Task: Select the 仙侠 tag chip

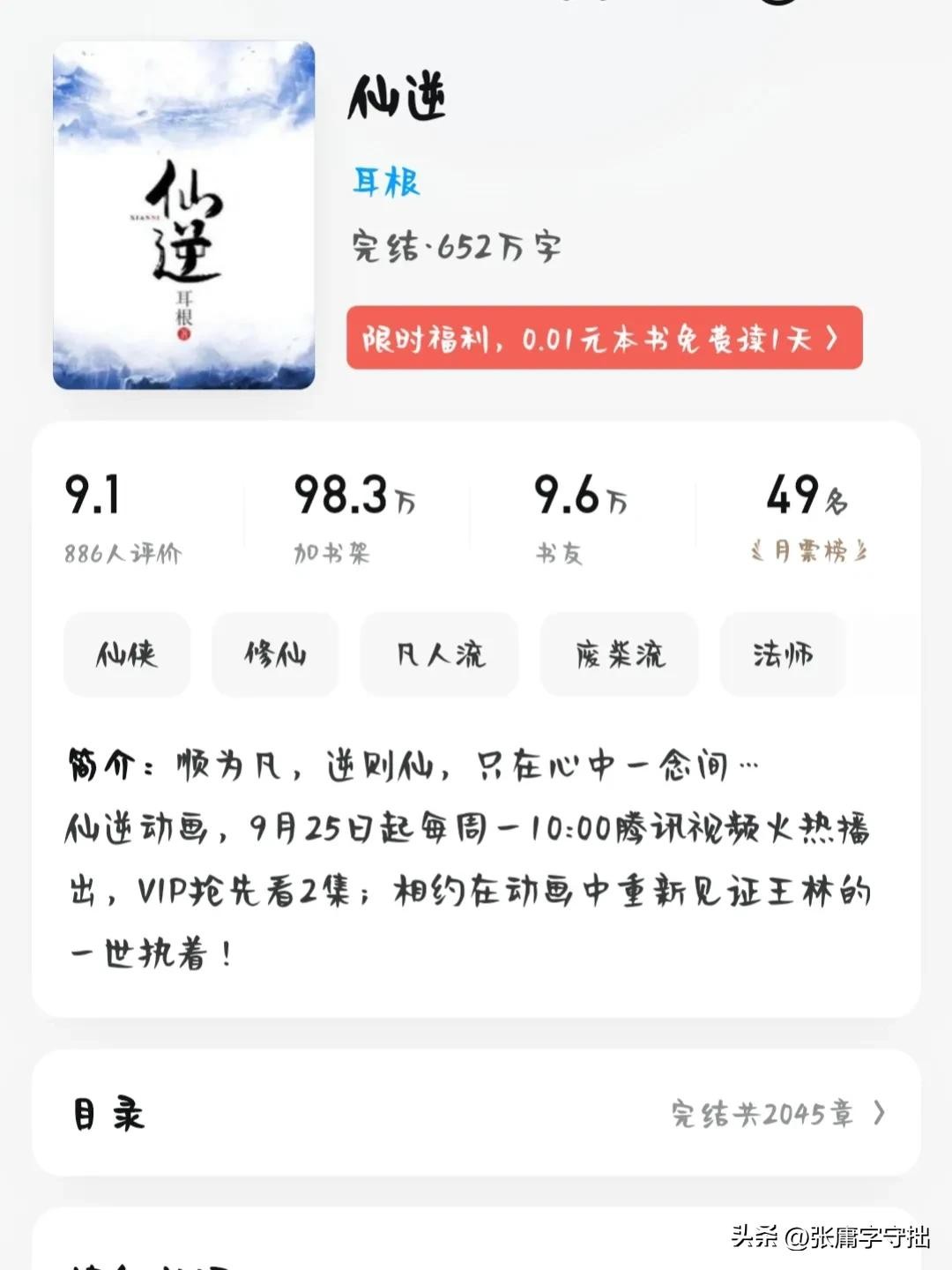Action: (x=127, y=654)
